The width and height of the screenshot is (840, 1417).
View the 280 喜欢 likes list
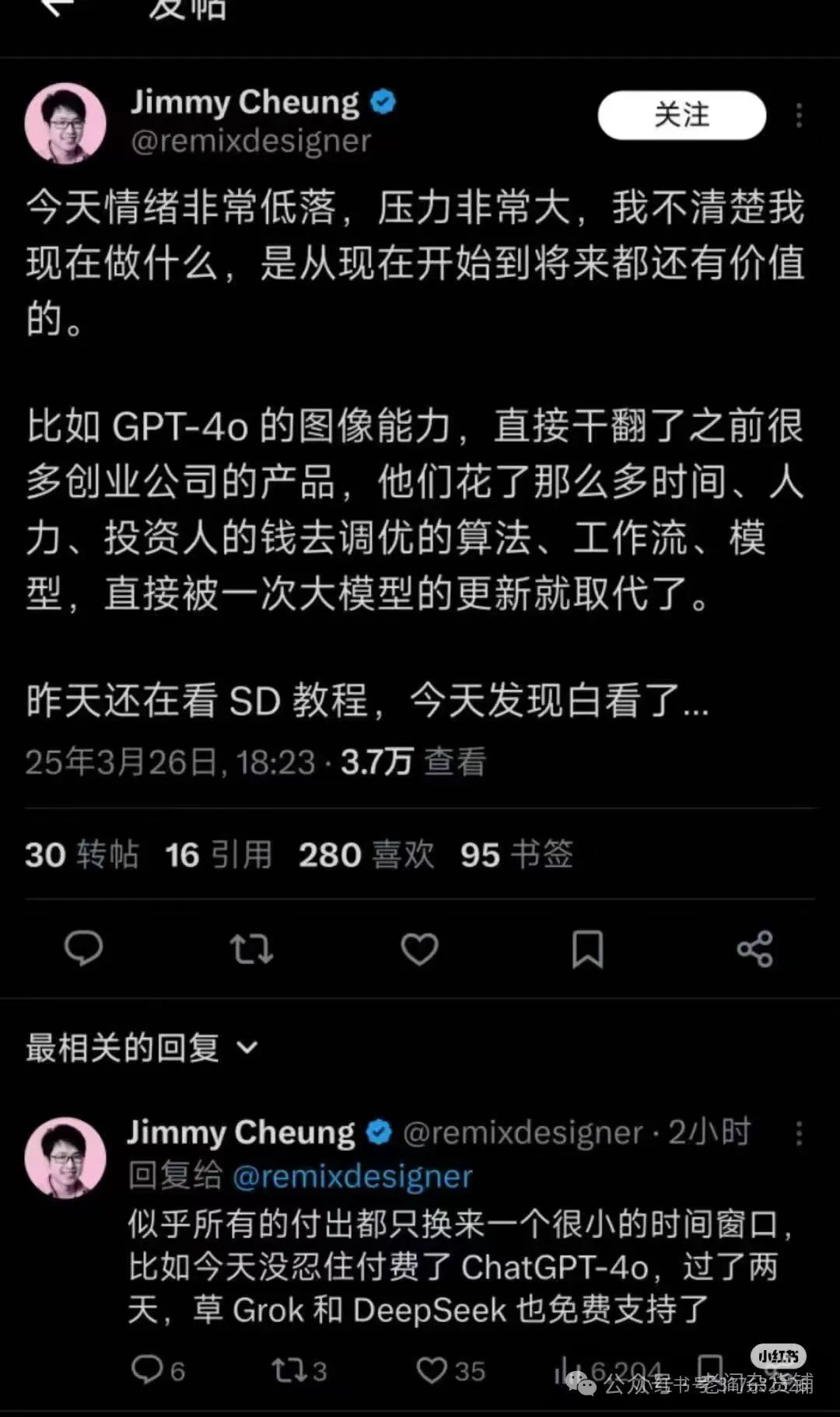366,855
